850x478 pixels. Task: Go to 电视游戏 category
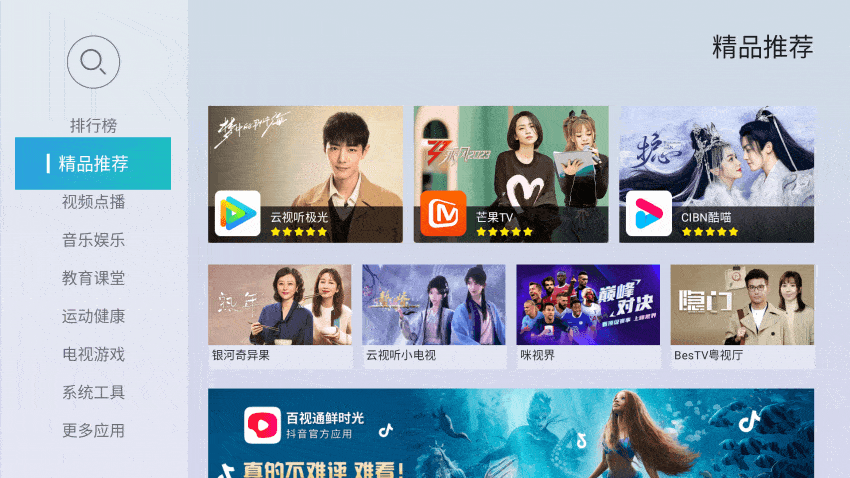(x=93, y=354)
